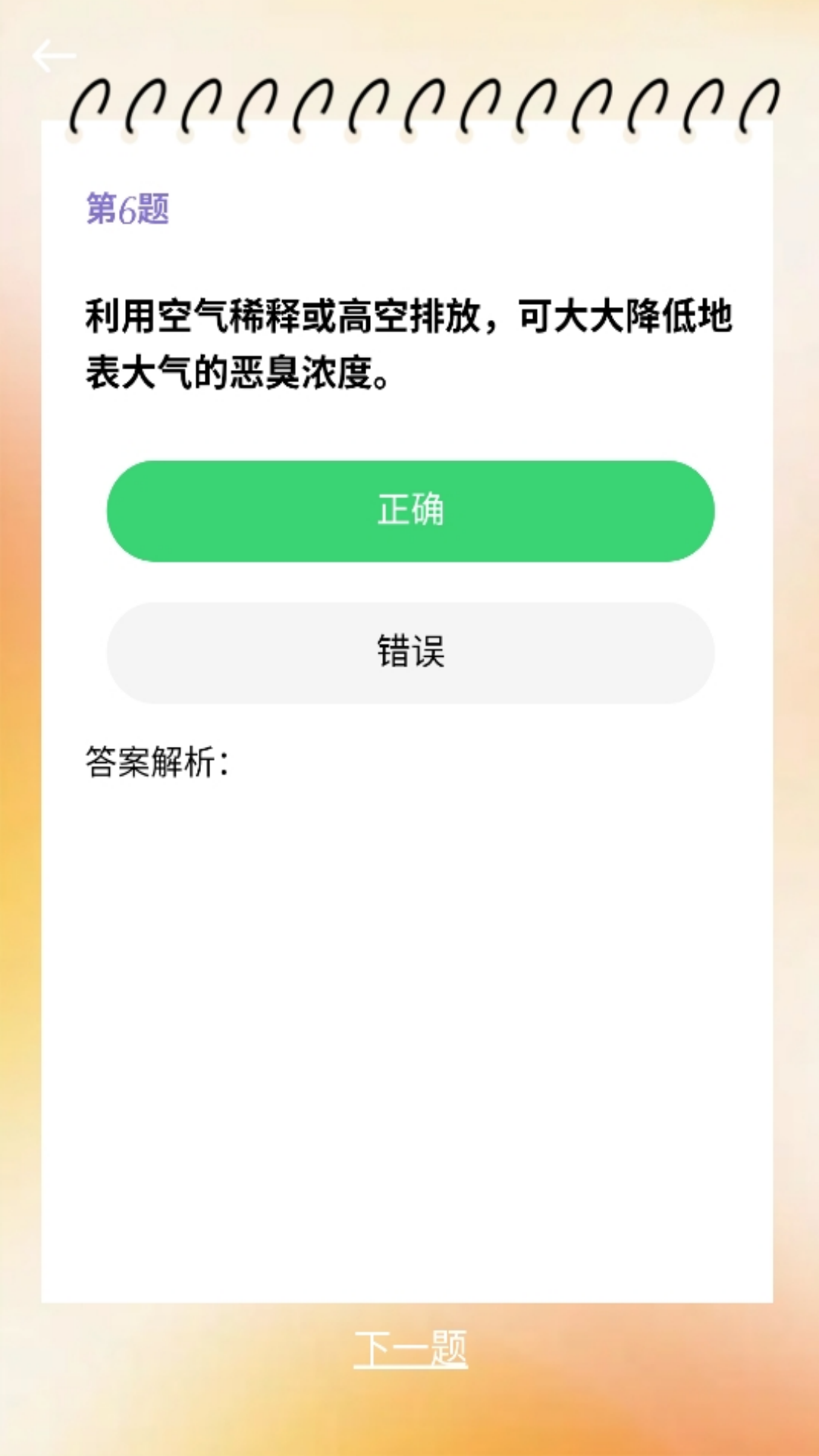Viewport: 819px width, 1456px height.
Task: Tap question number six indicator
Action: (127, 209)
